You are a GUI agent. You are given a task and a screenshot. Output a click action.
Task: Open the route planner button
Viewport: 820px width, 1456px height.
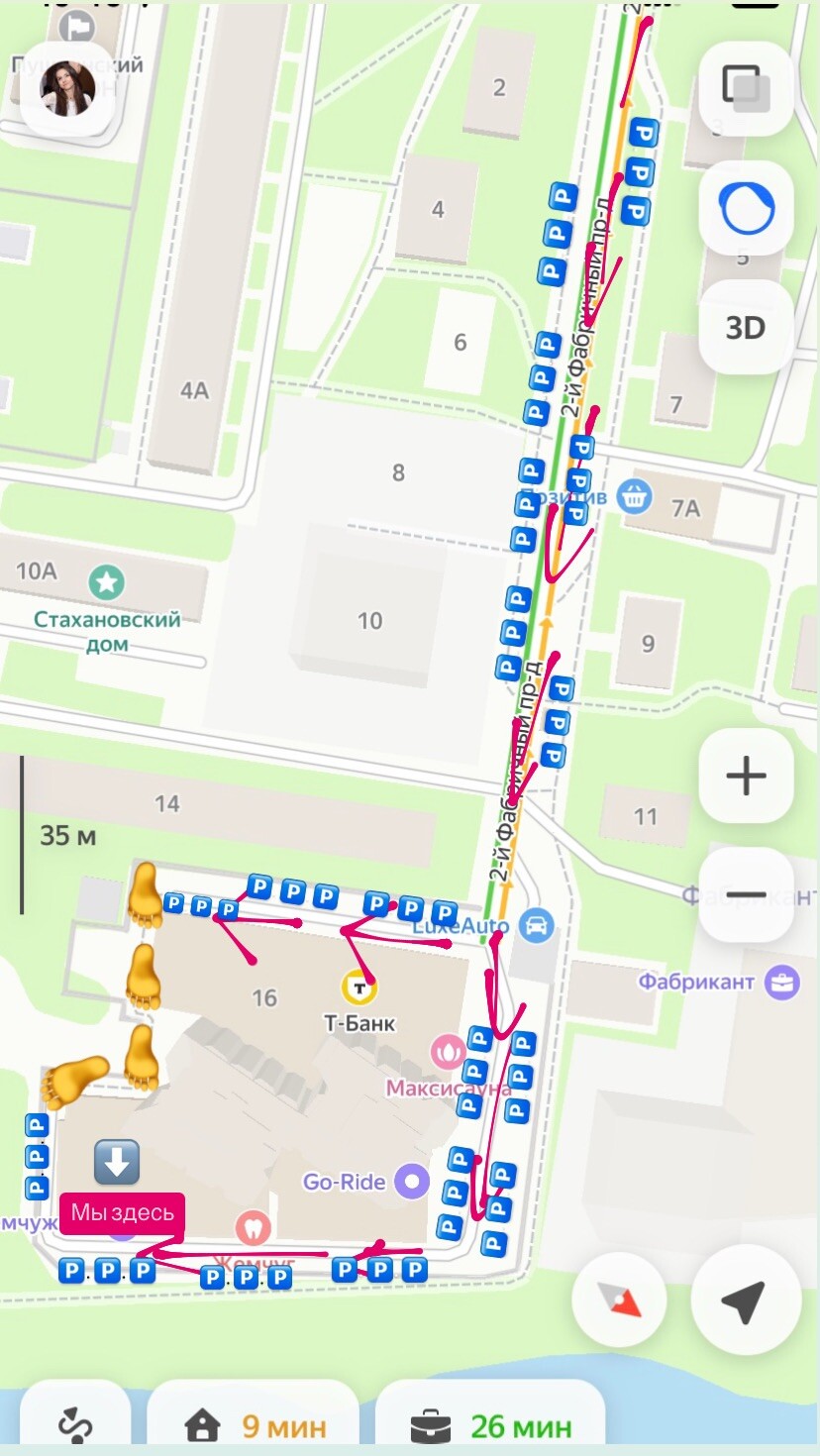[75, 1423]
